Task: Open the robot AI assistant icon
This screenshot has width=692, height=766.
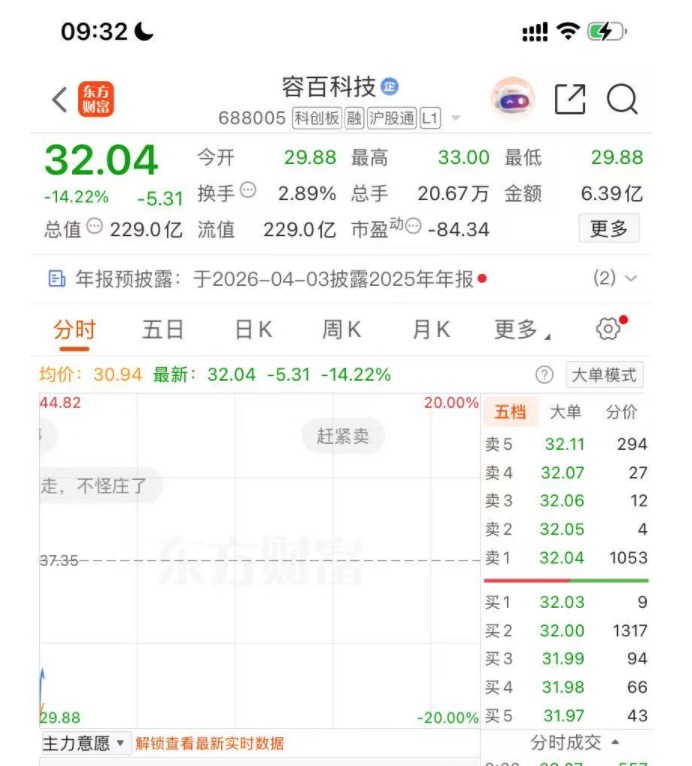Action: point(512,100)
